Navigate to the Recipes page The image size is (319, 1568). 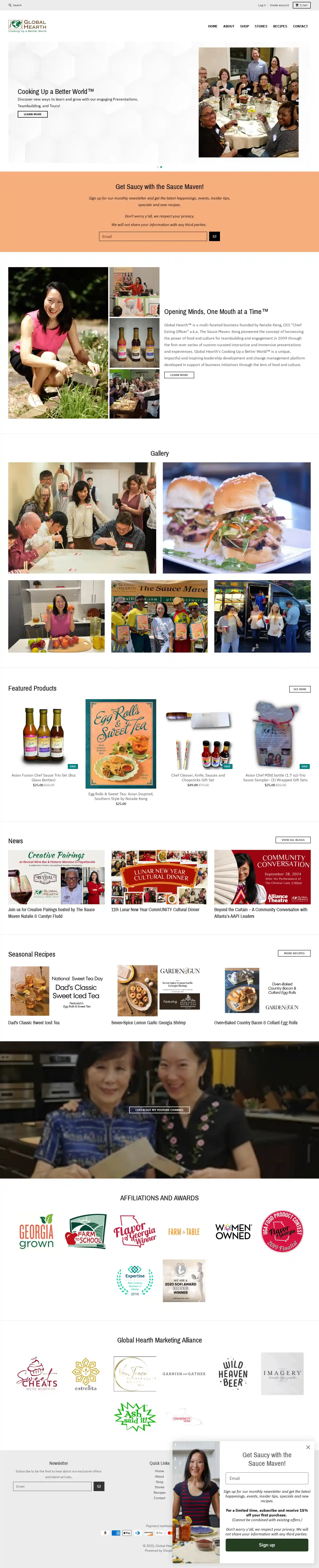[280, 26]
